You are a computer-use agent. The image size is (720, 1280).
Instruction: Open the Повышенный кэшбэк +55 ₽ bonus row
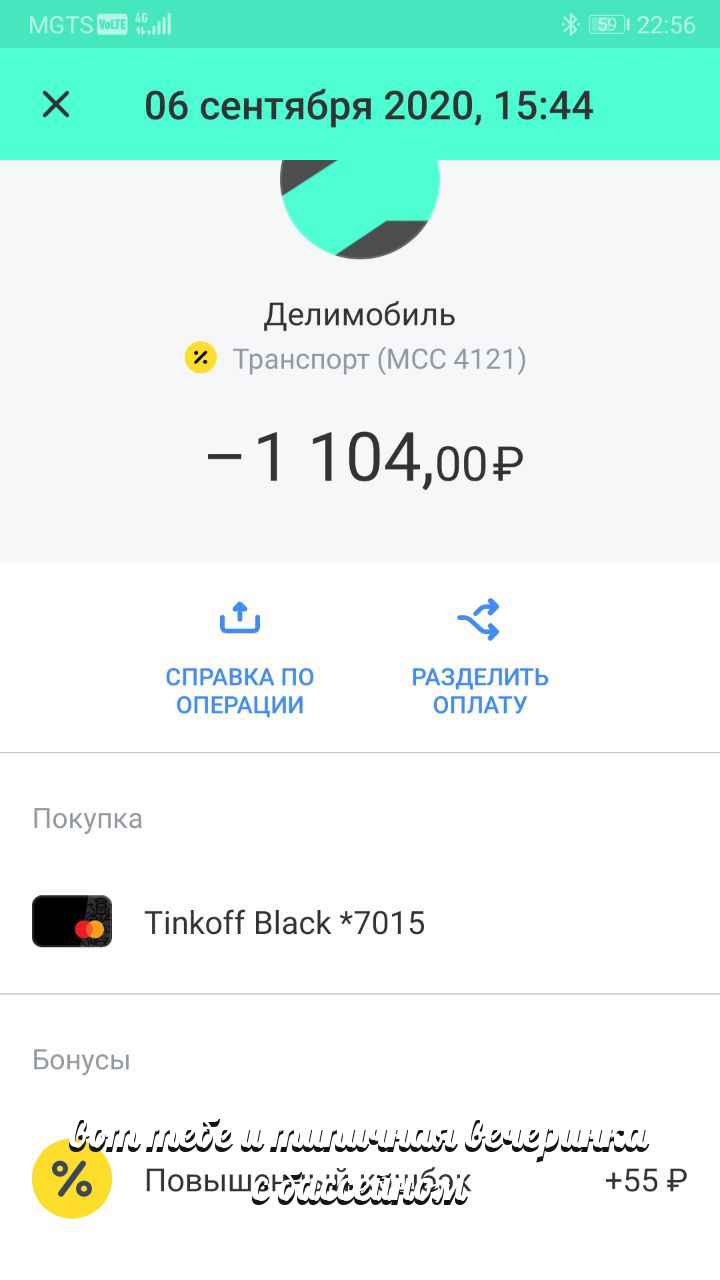[360, 1181]
